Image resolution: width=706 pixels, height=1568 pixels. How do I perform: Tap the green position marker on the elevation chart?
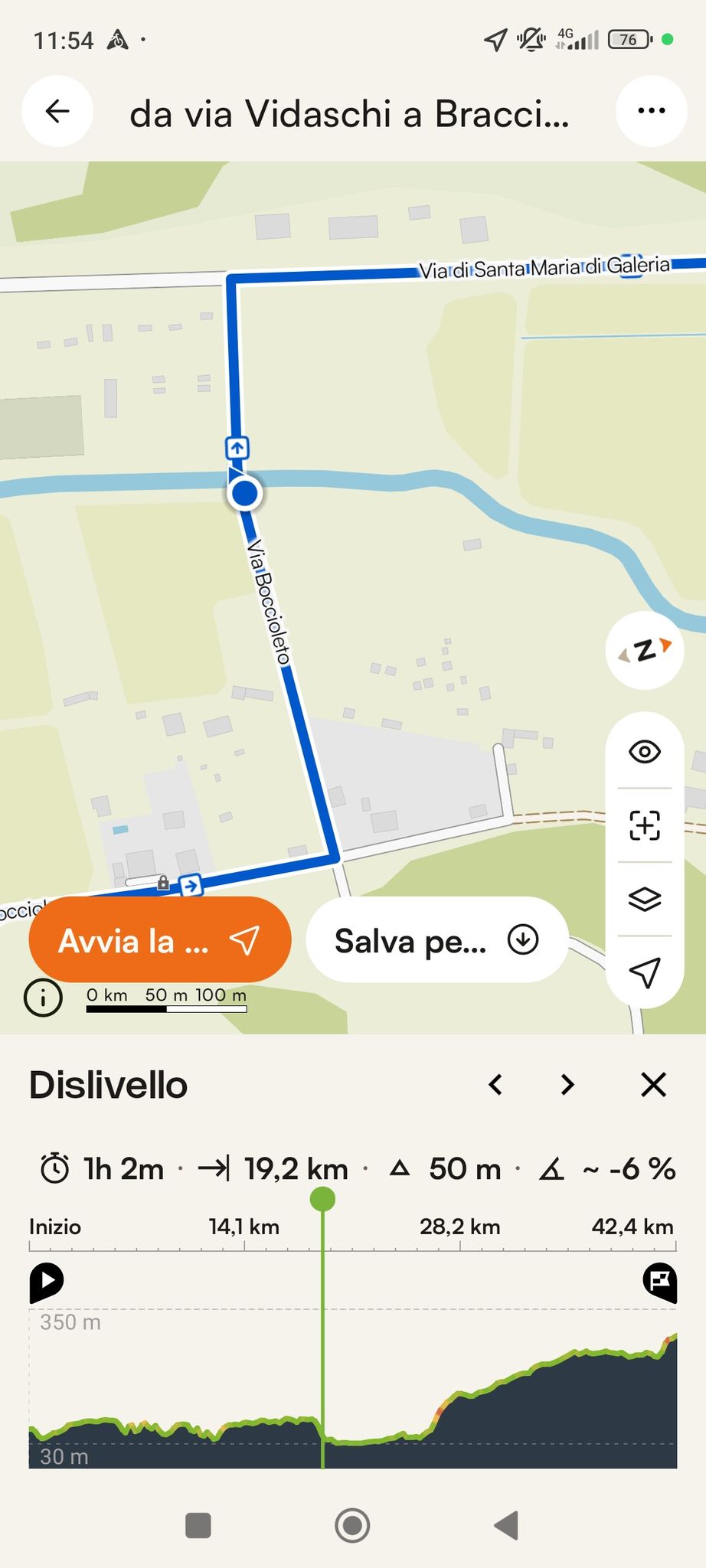pos(322,1199)
